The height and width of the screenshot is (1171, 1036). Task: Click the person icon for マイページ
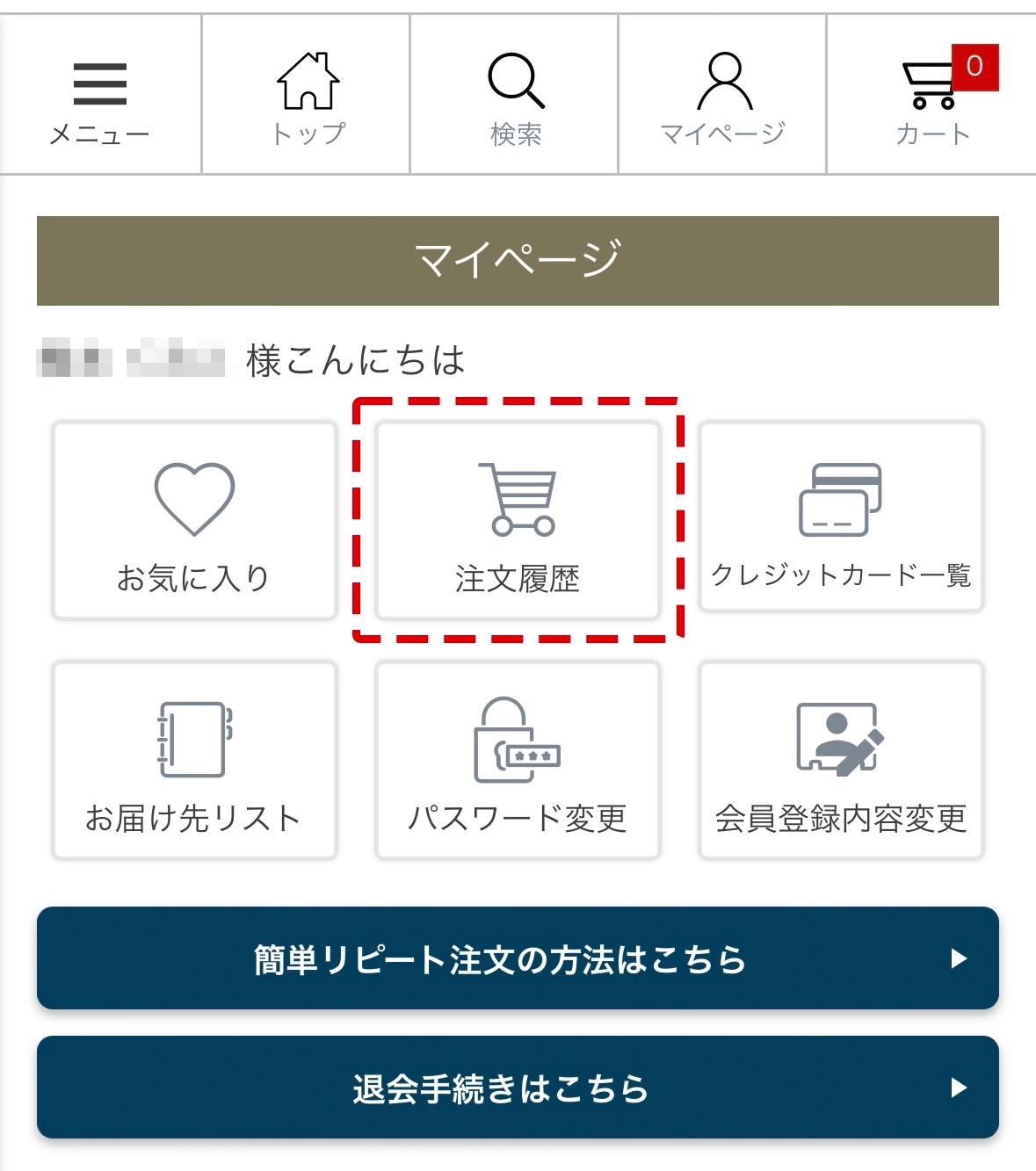(x=722, y=79)
